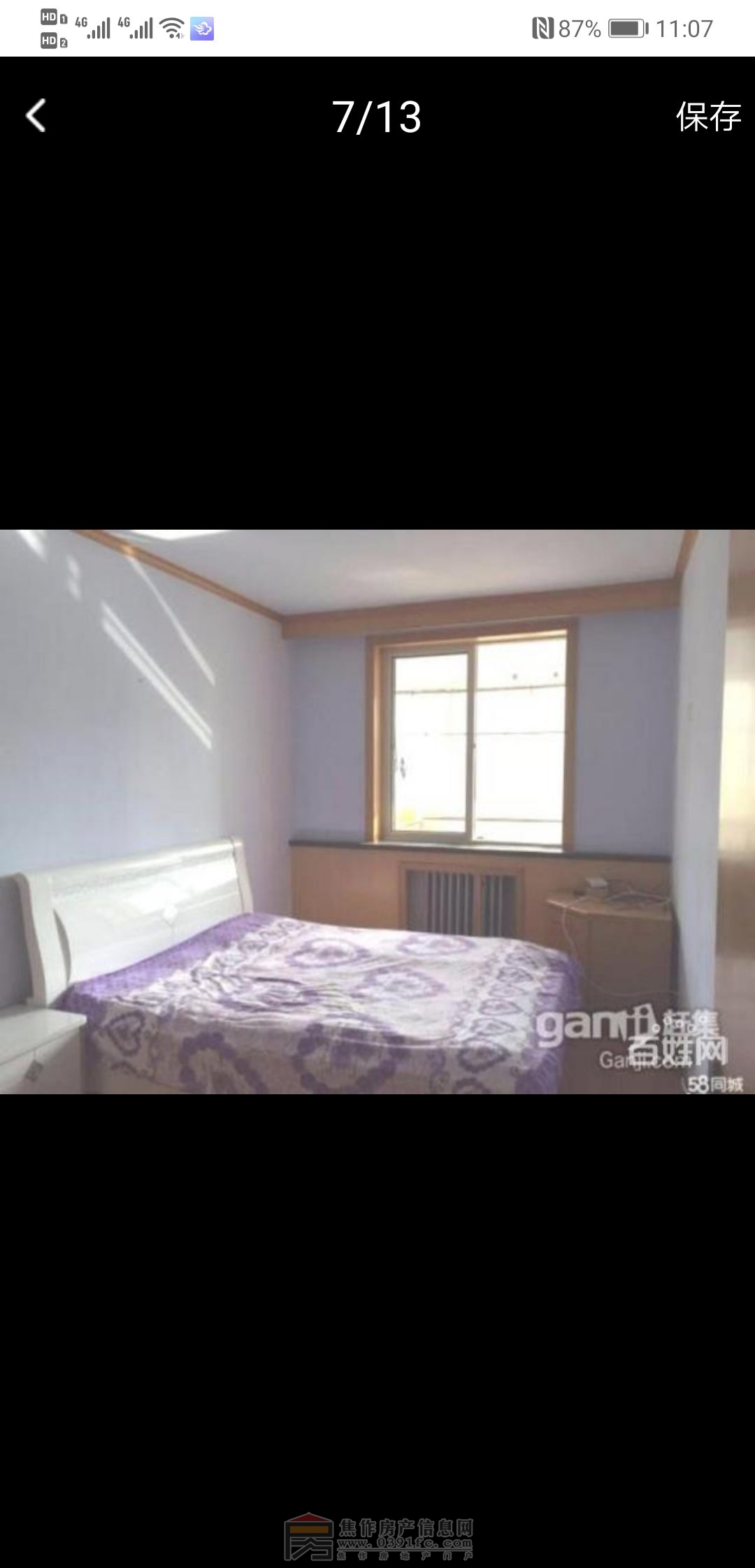
Task: Go back from the photo viewer
Action: (x=36, y=116)
